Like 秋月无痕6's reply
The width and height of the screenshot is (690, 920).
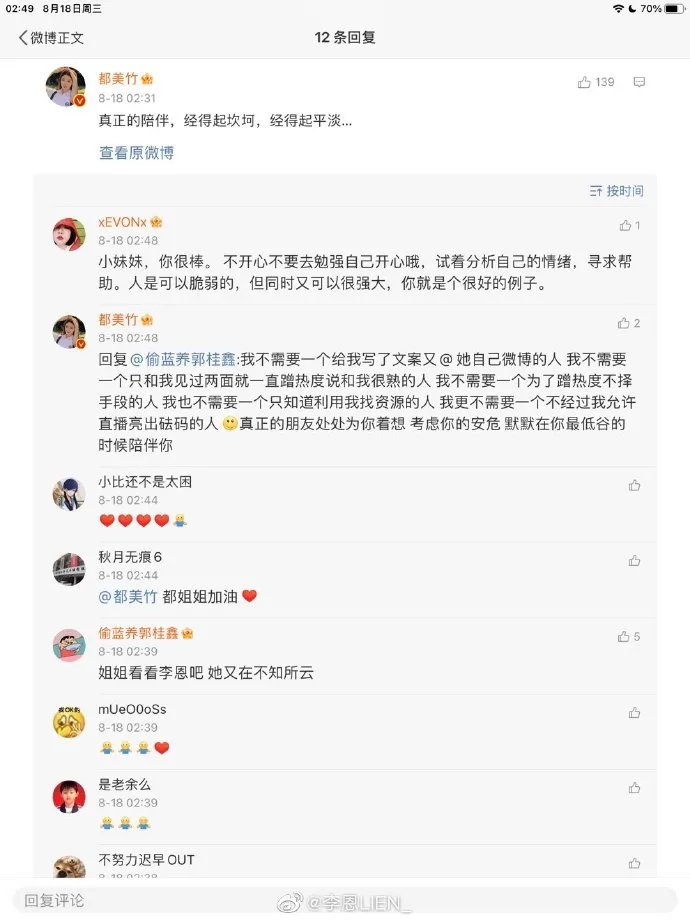click(634, 561)
